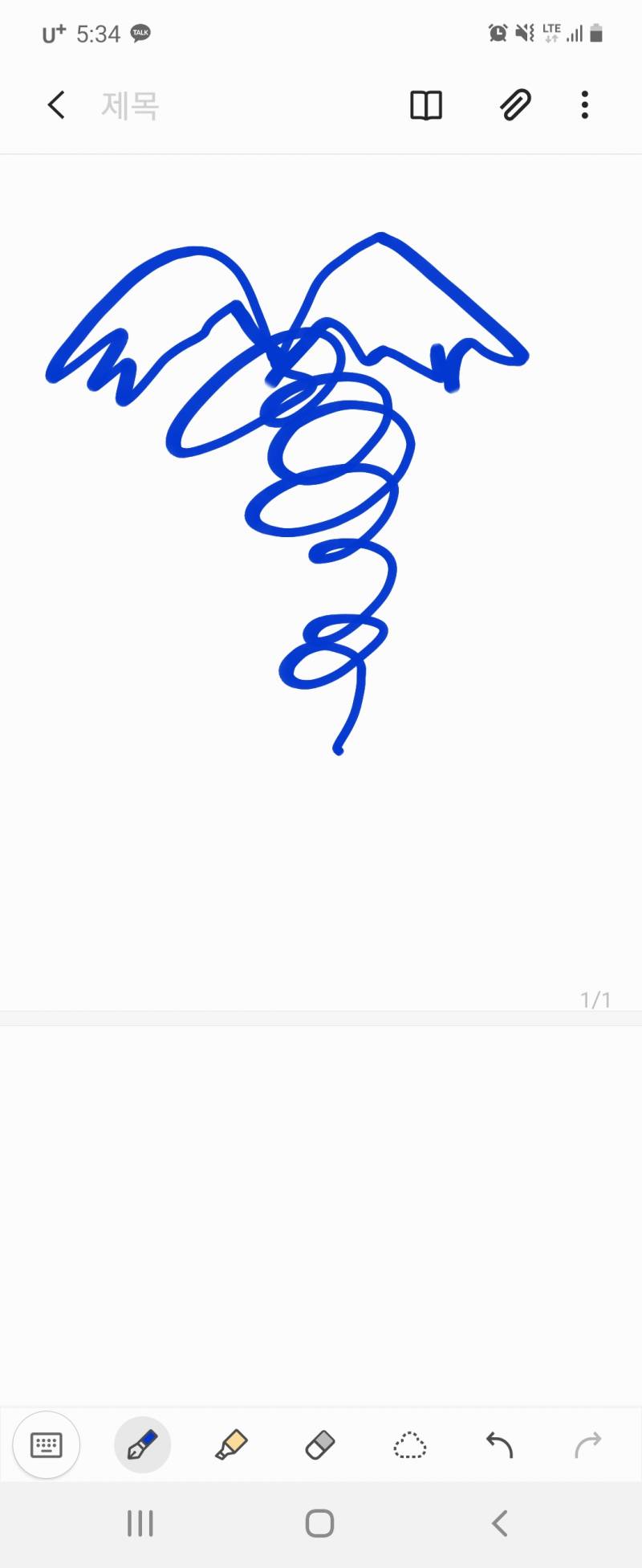Viewport: 642px width, 1568px height.
Task: Switch to reading mode book icon
Action: coord(426,105)
